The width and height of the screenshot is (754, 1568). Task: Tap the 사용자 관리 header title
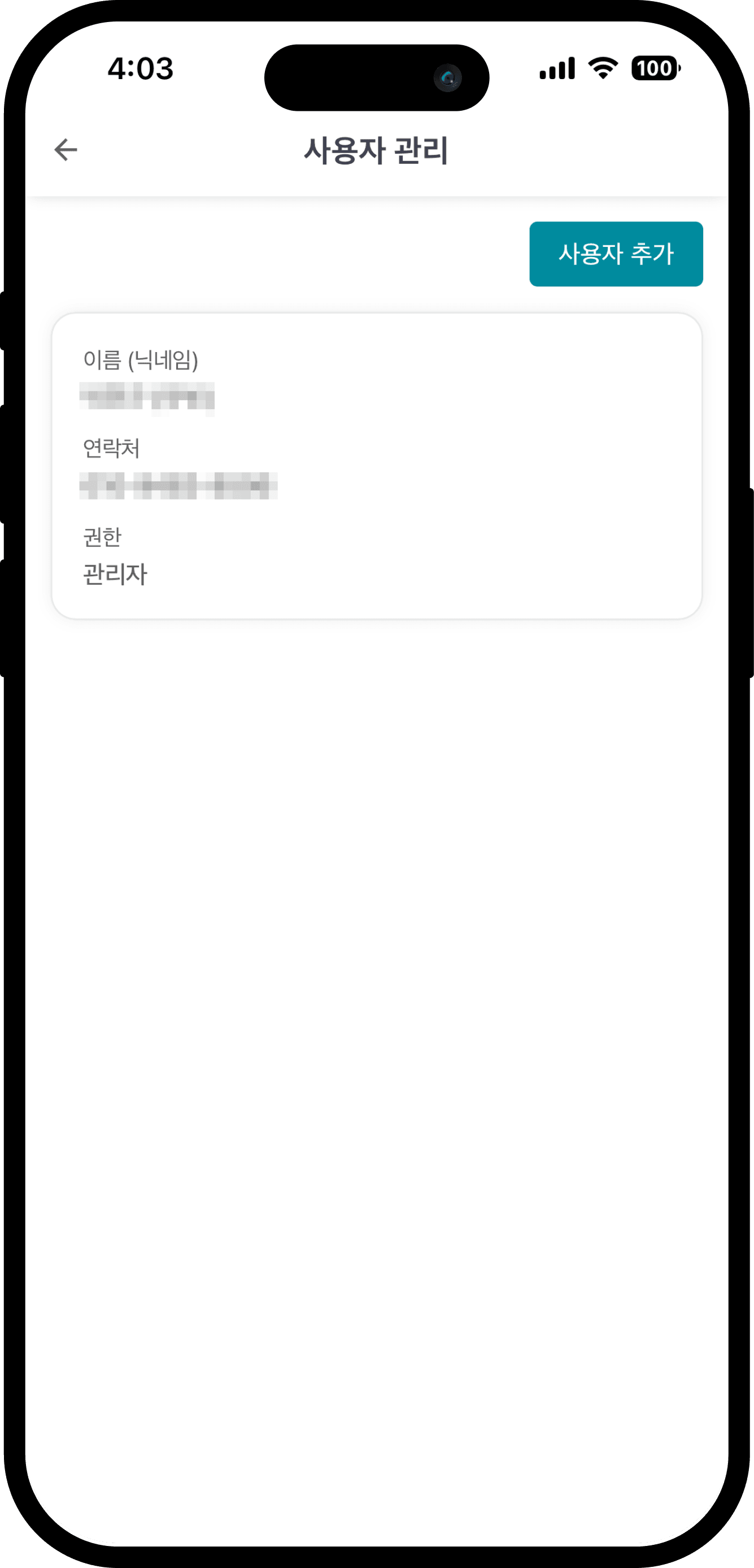(377, 150)
